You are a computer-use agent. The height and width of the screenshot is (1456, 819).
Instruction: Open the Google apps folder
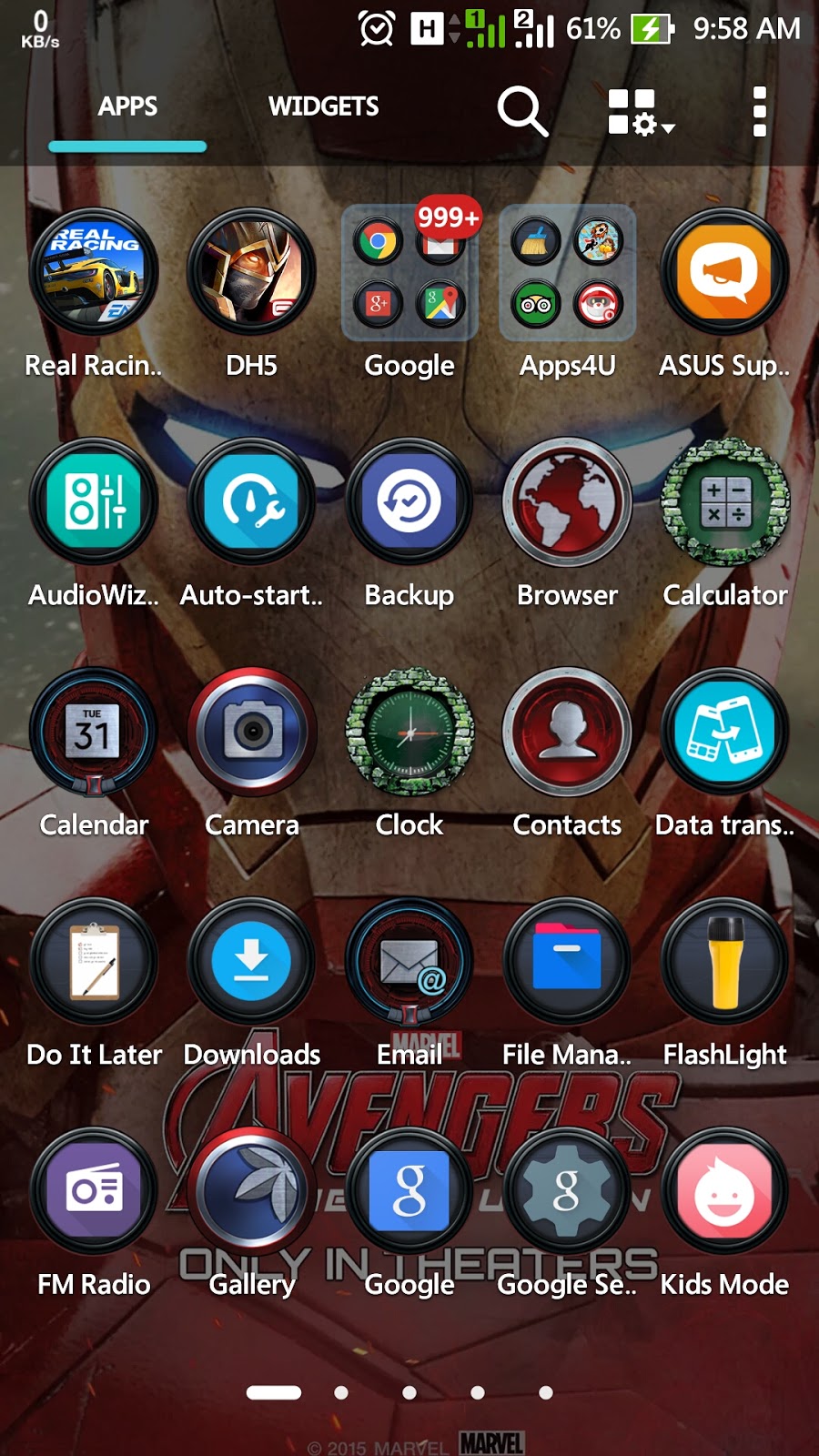409,273
